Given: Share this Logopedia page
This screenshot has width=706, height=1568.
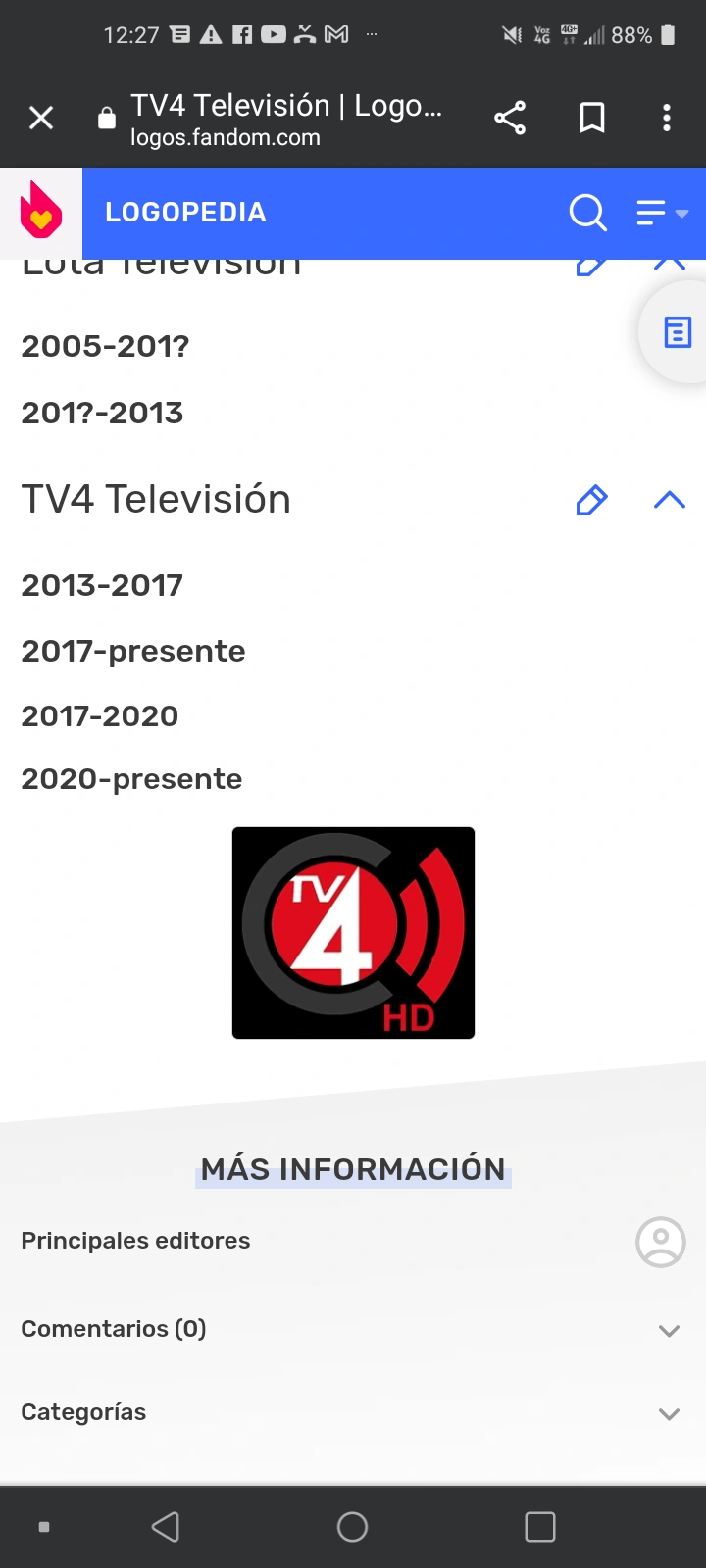Looking at the screenshot, I should [x=510, y=119].
